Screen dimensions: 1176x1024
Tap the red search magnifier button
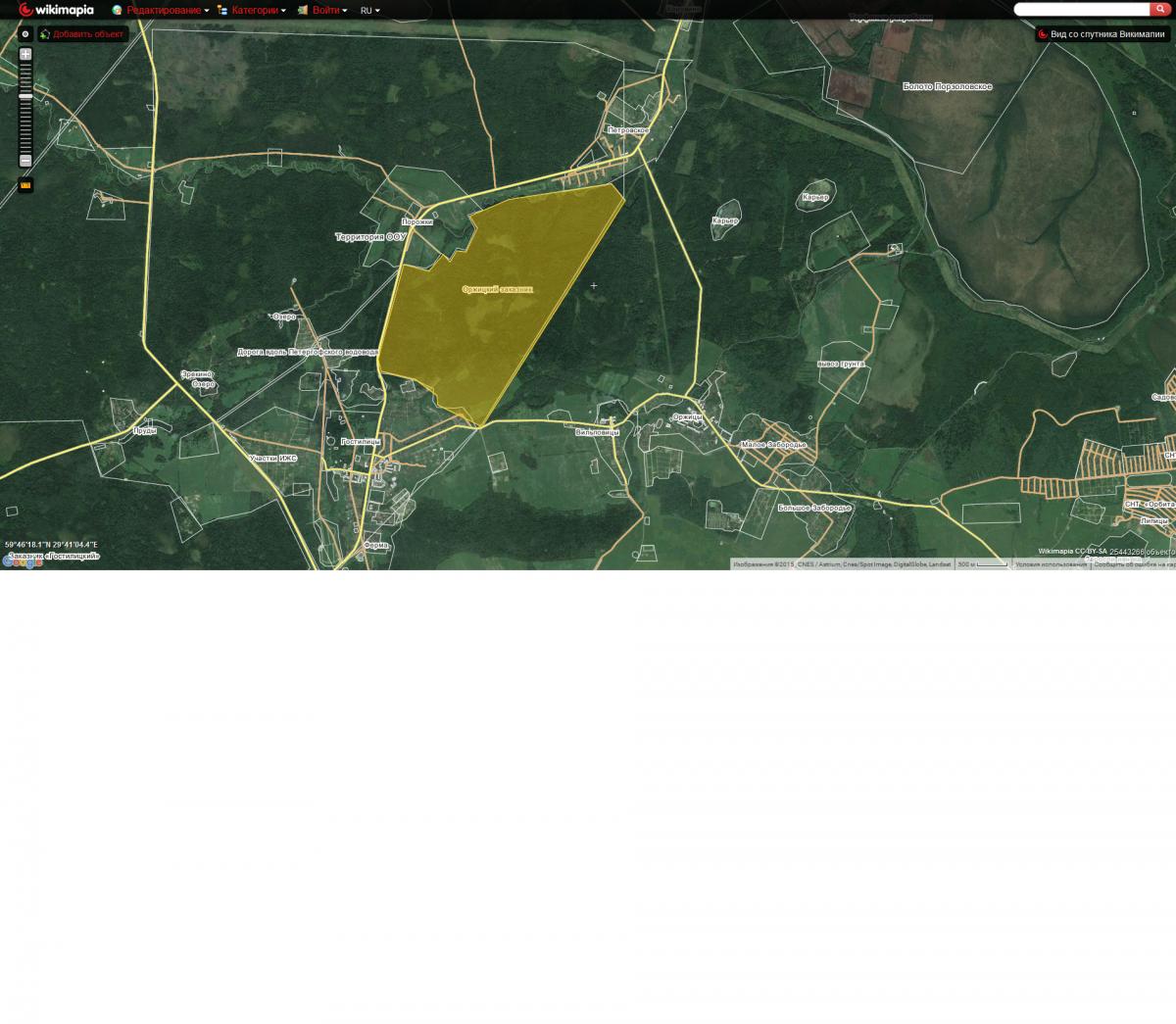tap(1163, 9)
